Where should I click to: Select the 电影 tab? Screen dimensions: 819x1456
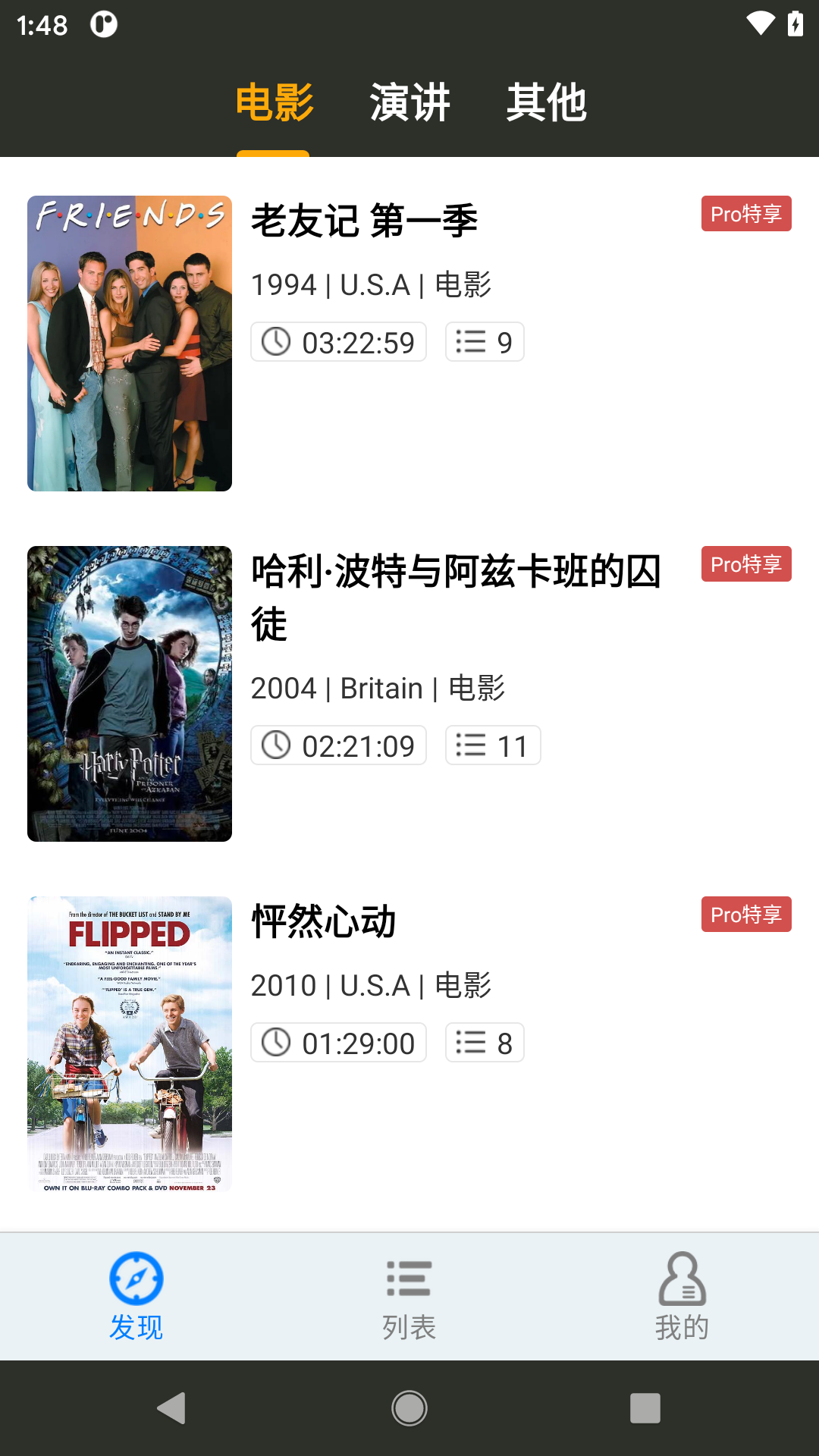coord(274,103)
